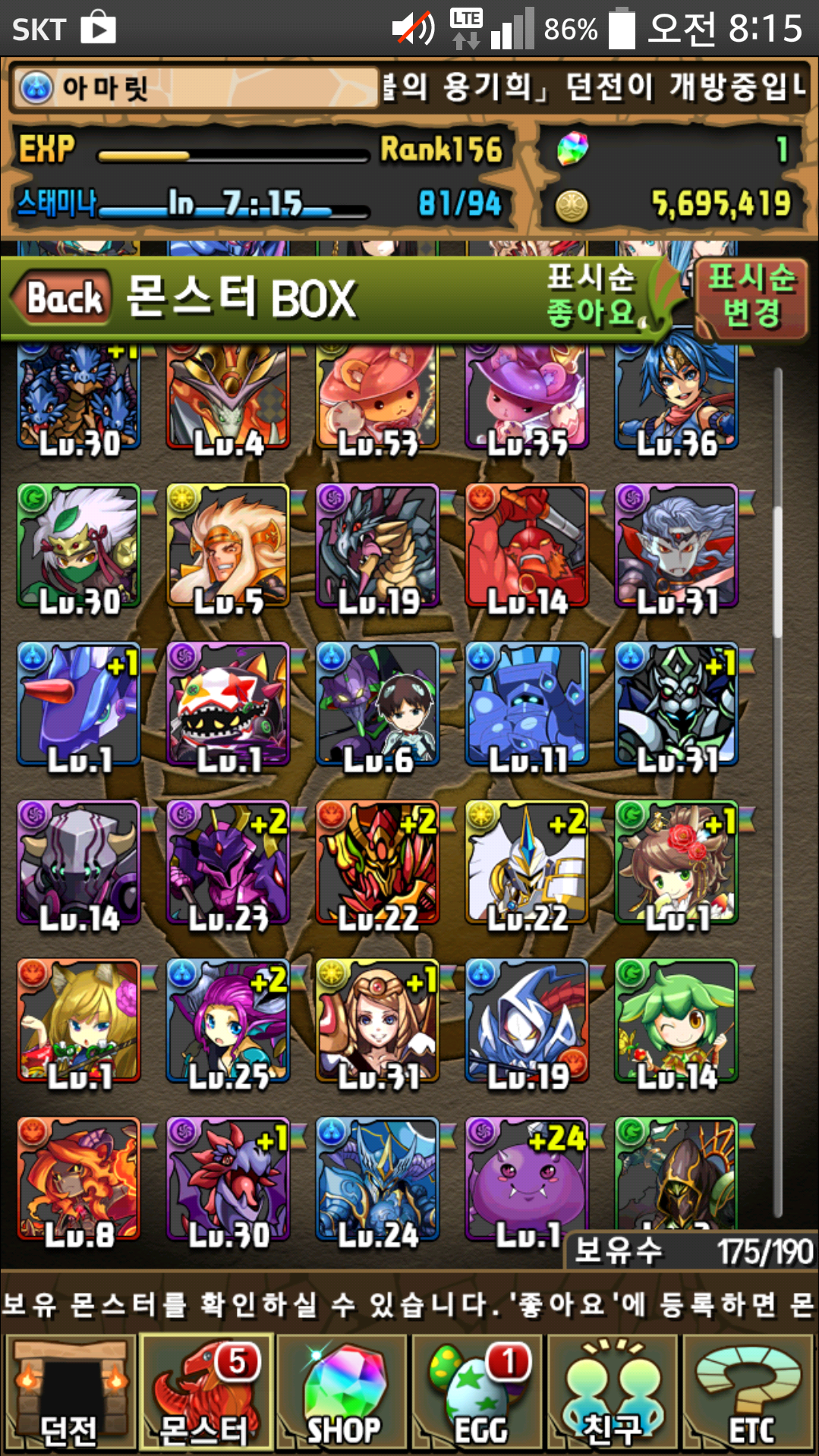Tap the 표시순 변경 sort order button
Screen dimensions: 819x1456
coord(751,296)
